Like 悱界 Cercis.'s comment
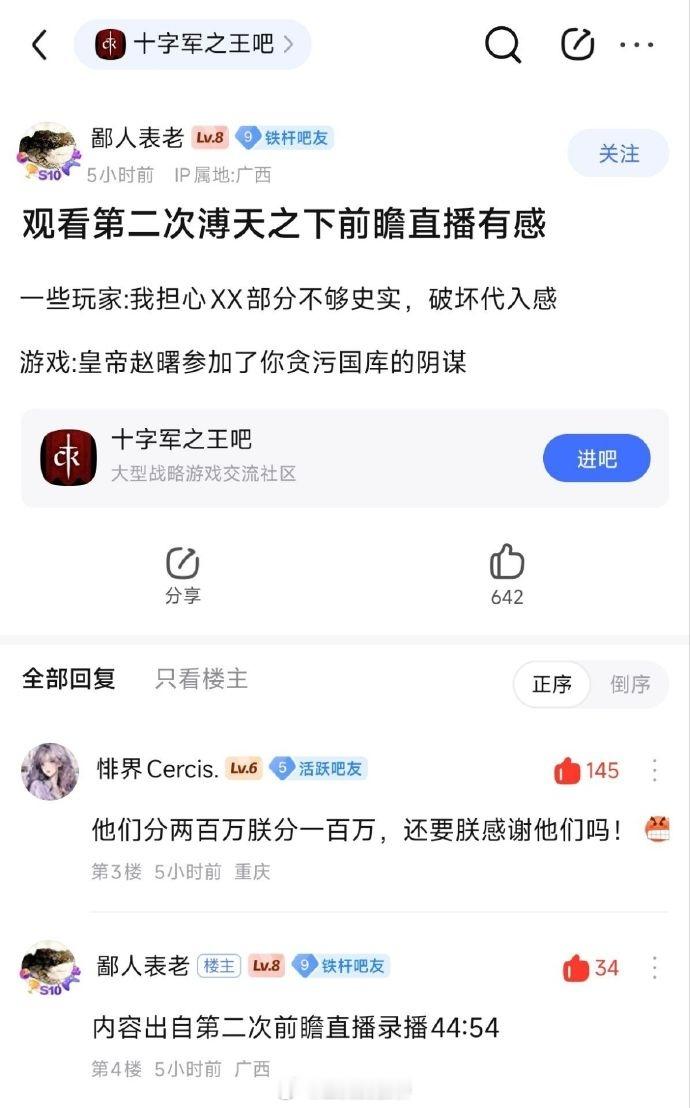The height and width of the screenshot is (1108, 690). click(587, 771)
